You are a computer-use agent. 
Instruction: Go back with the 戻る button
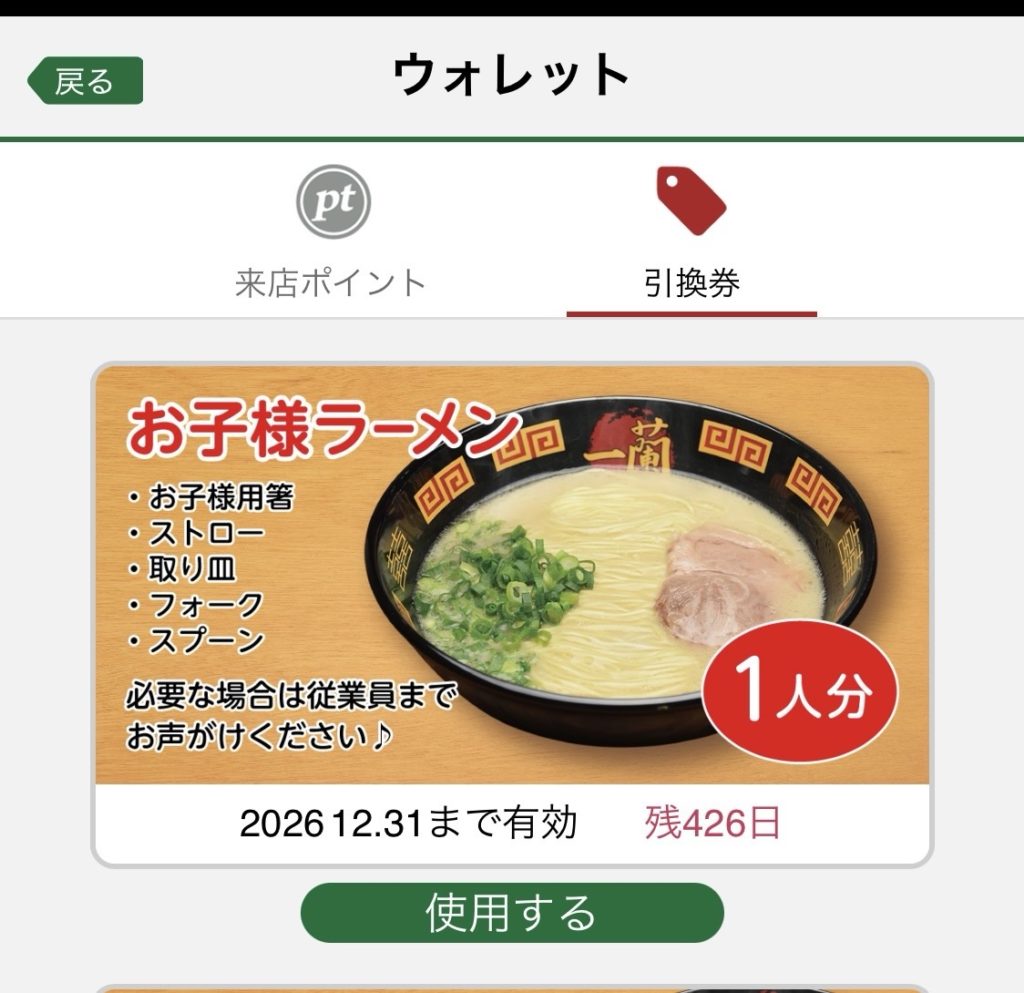click(86, 81)
